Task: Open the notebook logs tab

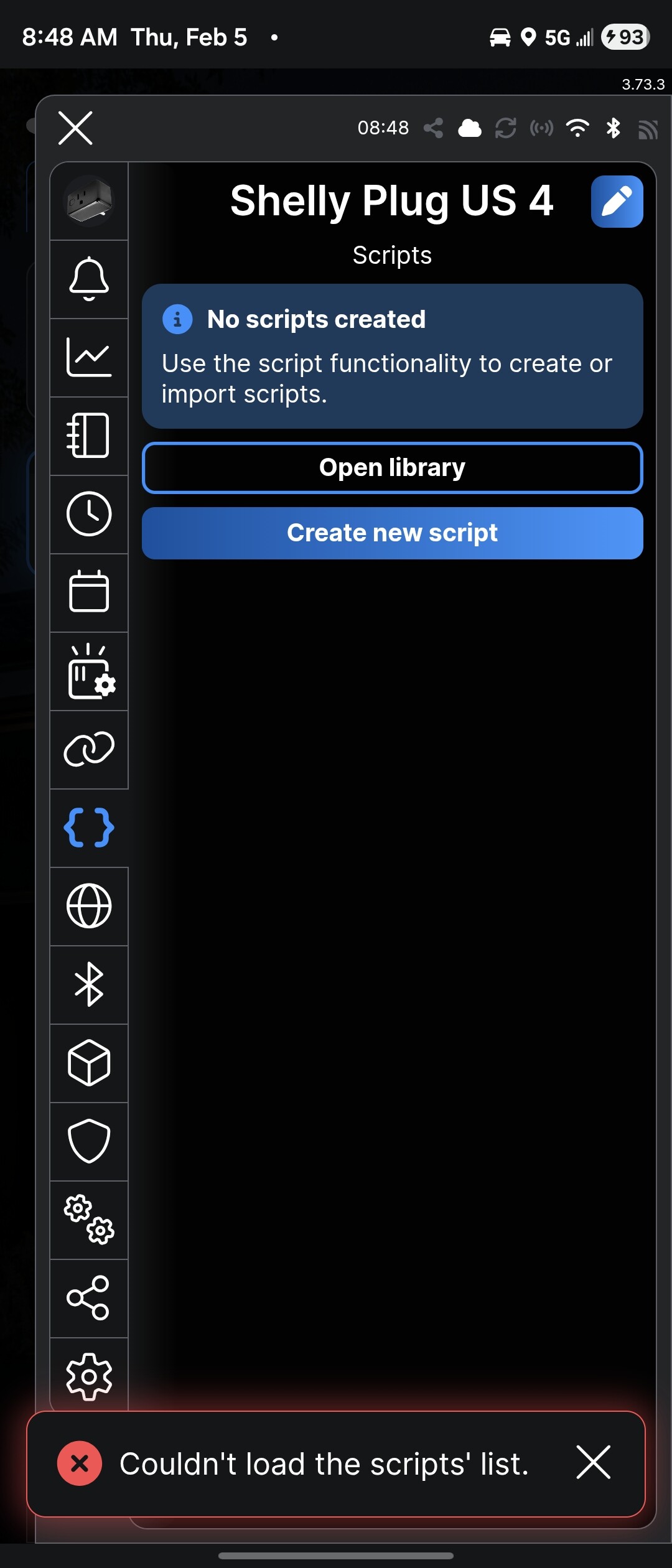Action: (x=89, y=436)
